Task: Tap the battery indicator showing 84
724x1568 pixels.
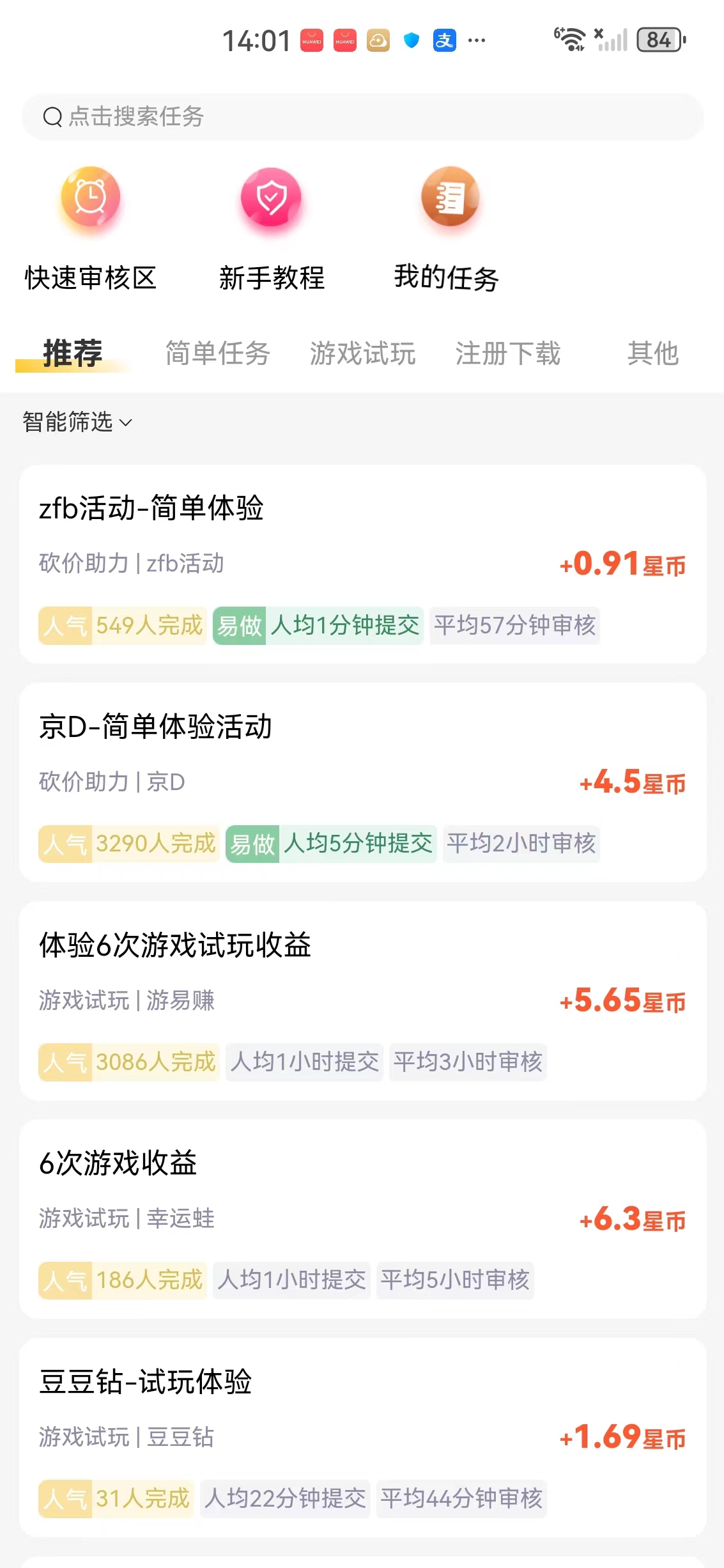Action: pyautogui.click(x=658, y=40)
